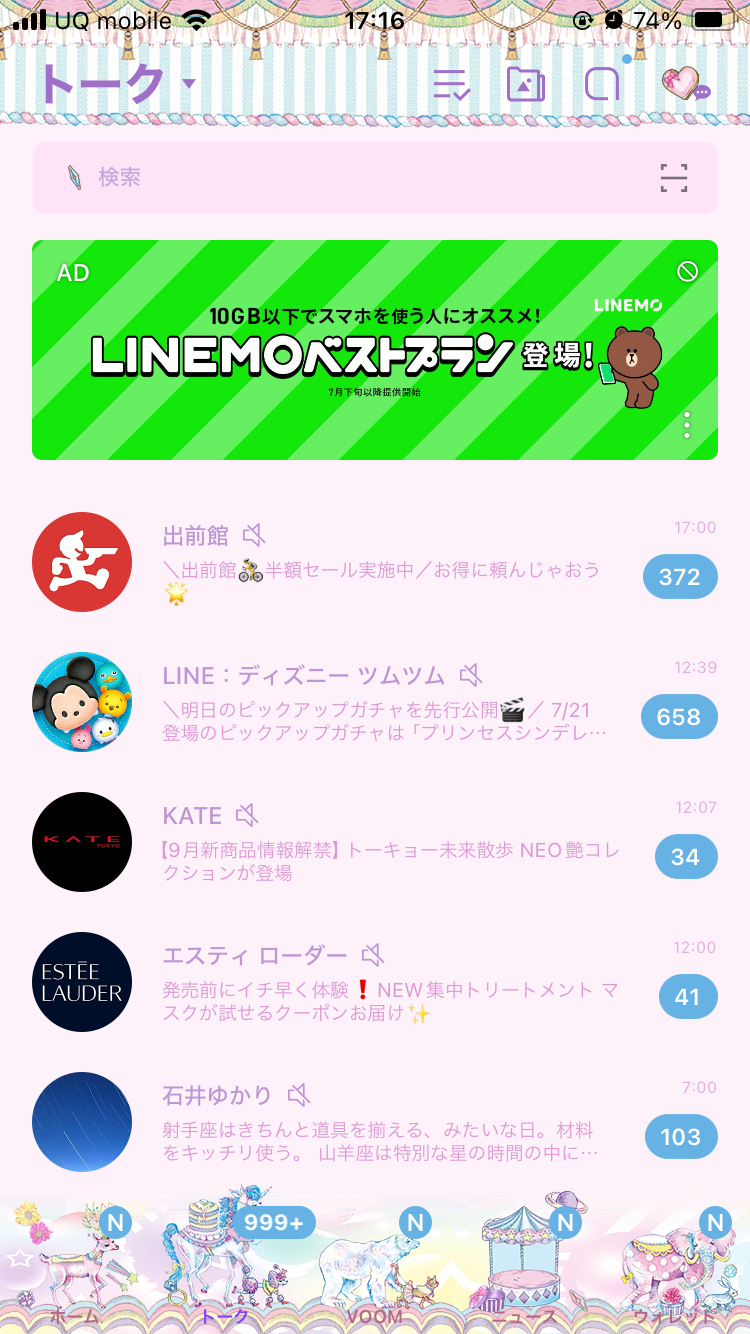The height and width of the screenshot is (1334, 750).
Task: Toggle mute for the 石井ゆかり chat
Action: point(300,1095)
